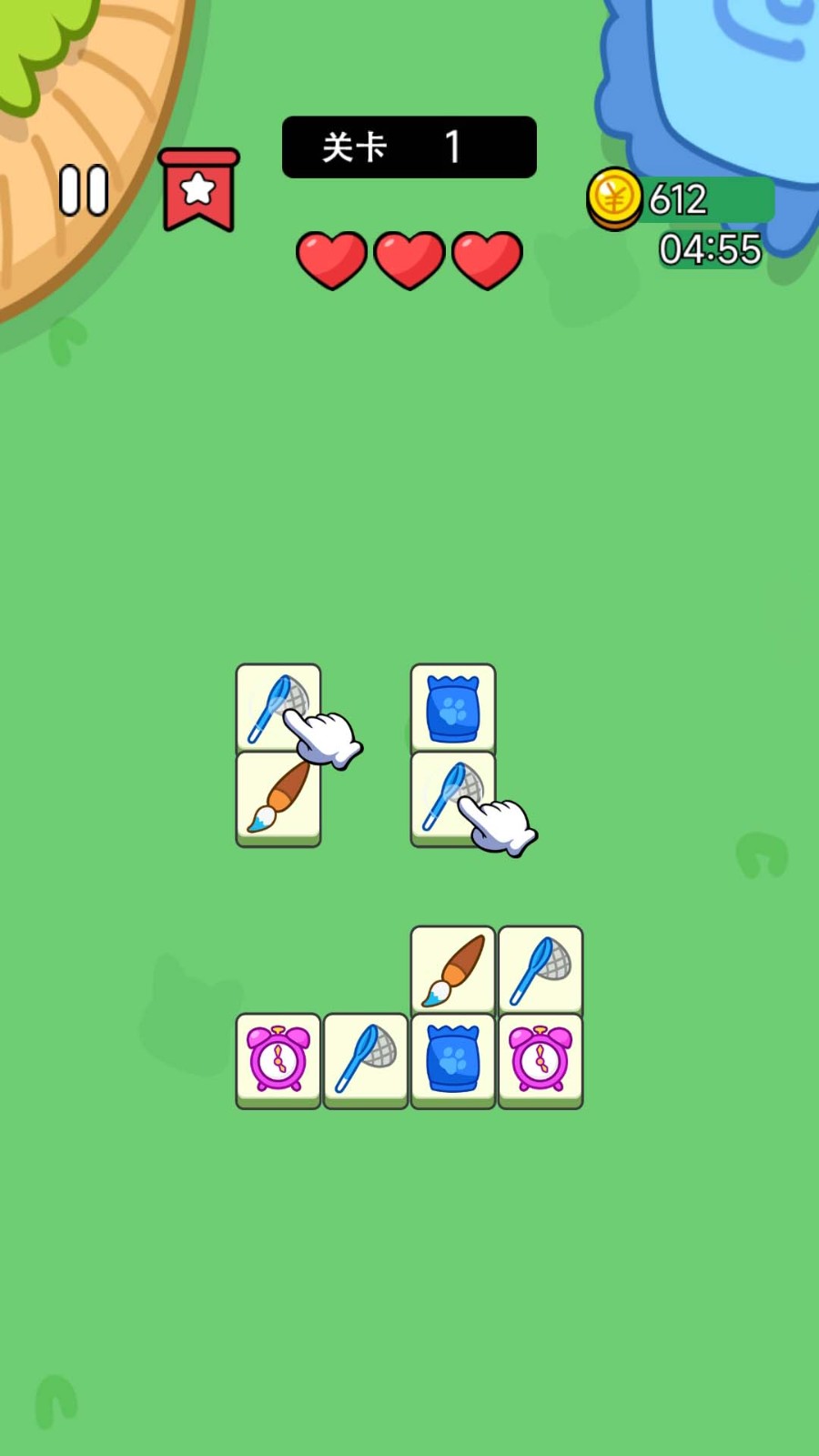Pause the game

pyautogui.click(x=84, y=190)
